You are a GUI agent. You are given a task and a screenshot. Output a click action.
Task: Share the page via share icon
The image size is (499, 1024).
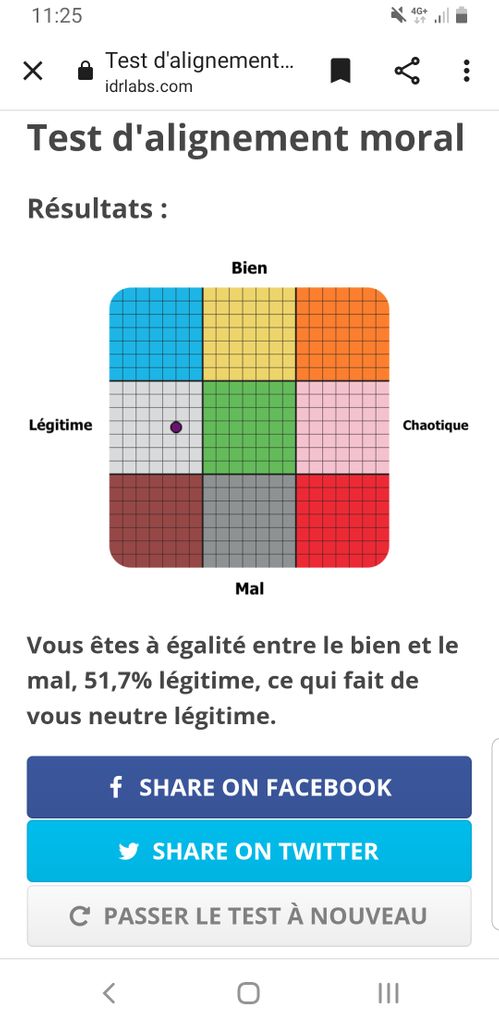pyautogui.click(x=408, y=71)
